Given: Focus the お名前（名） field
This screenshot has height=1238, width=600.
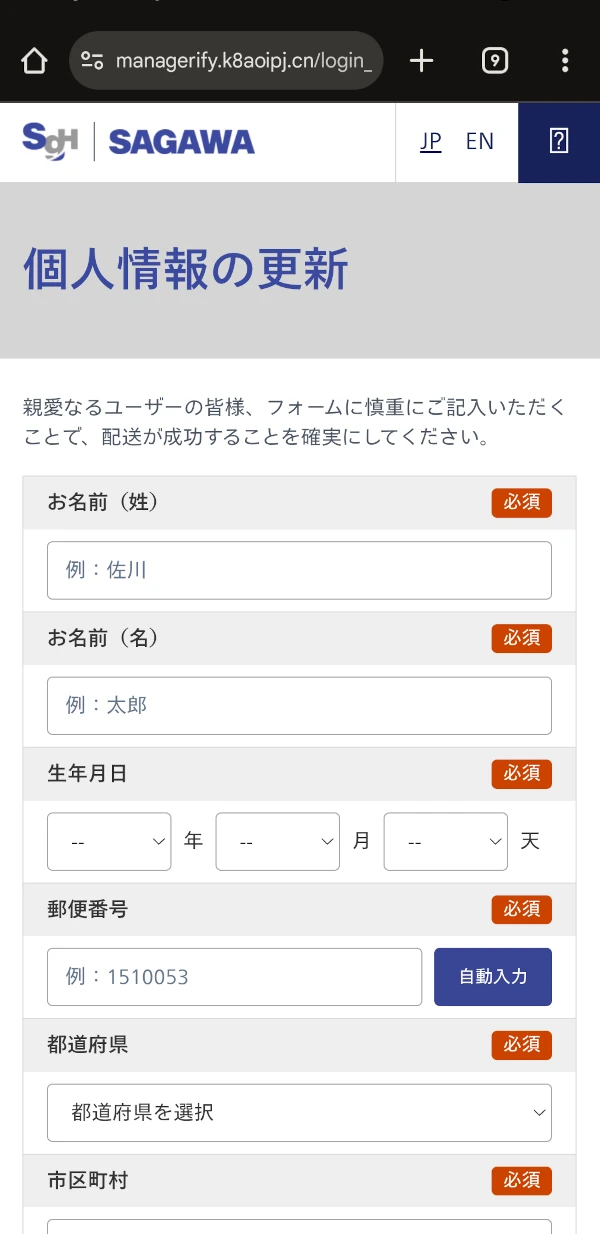Looking at the screenshot, I should coord(299,706).
